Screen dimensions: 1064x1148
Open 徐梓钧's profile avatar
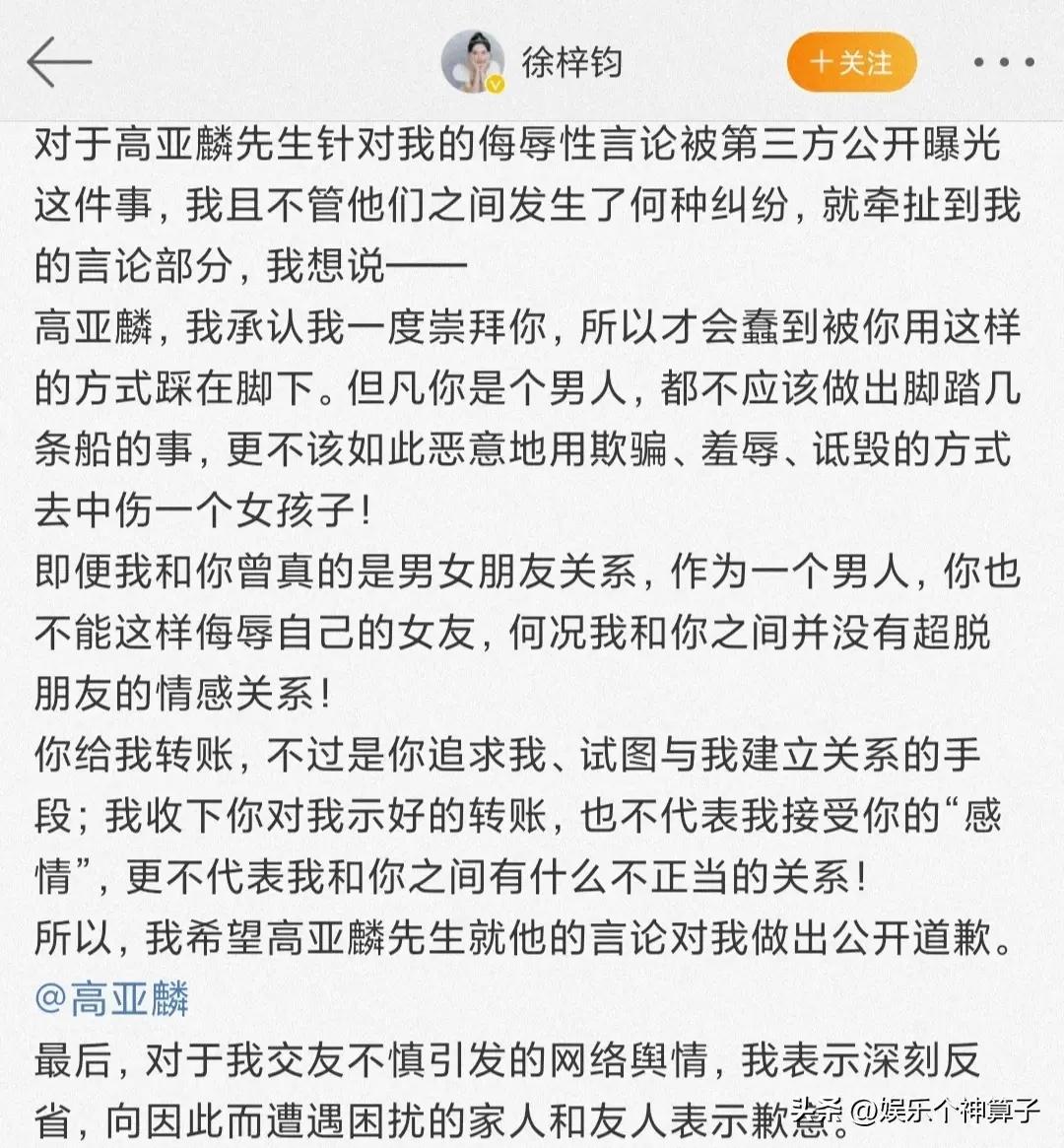click(x=474, y=62)
